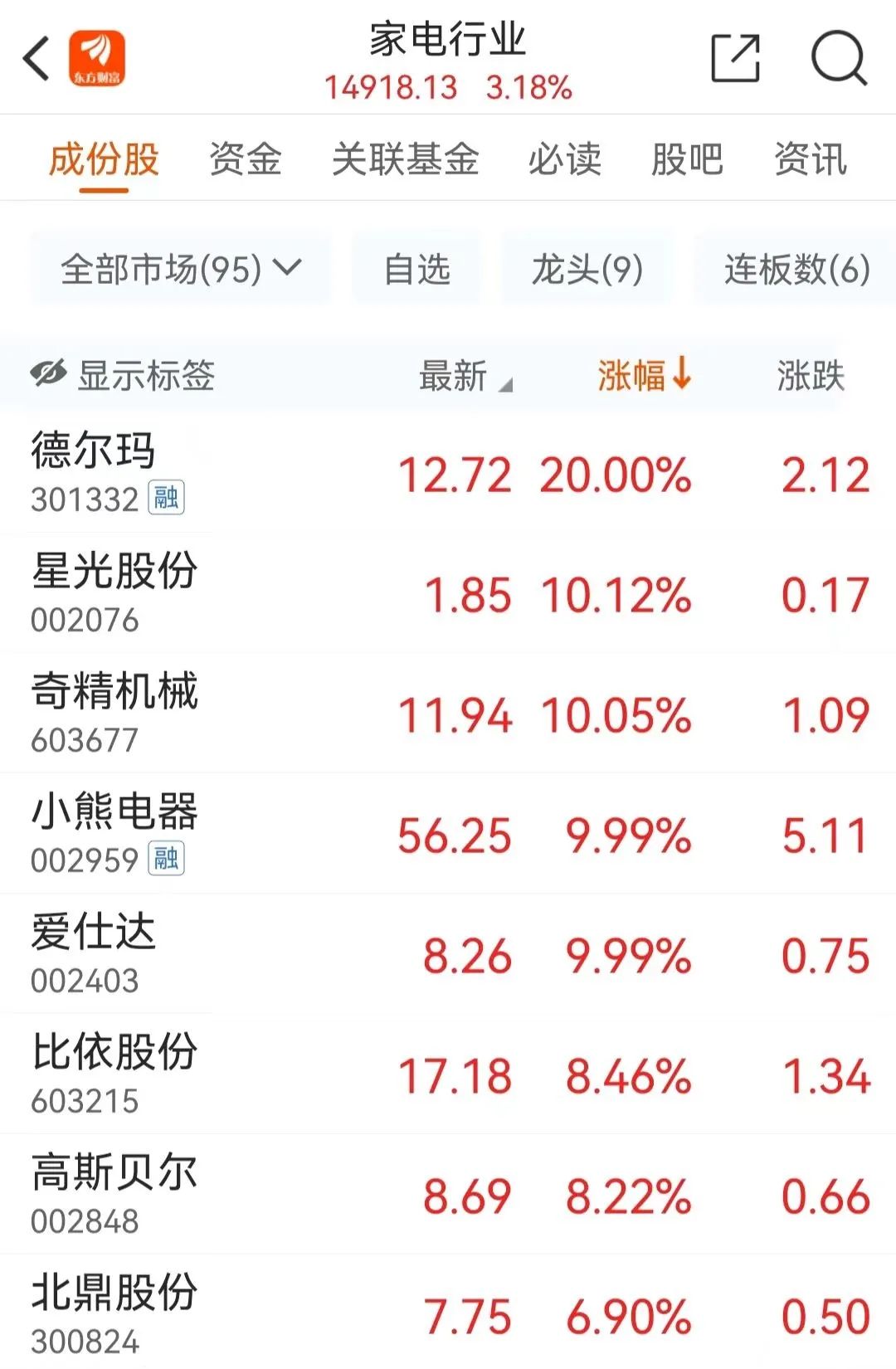Switch to the 资金 tab

click(x=246, y=158)
